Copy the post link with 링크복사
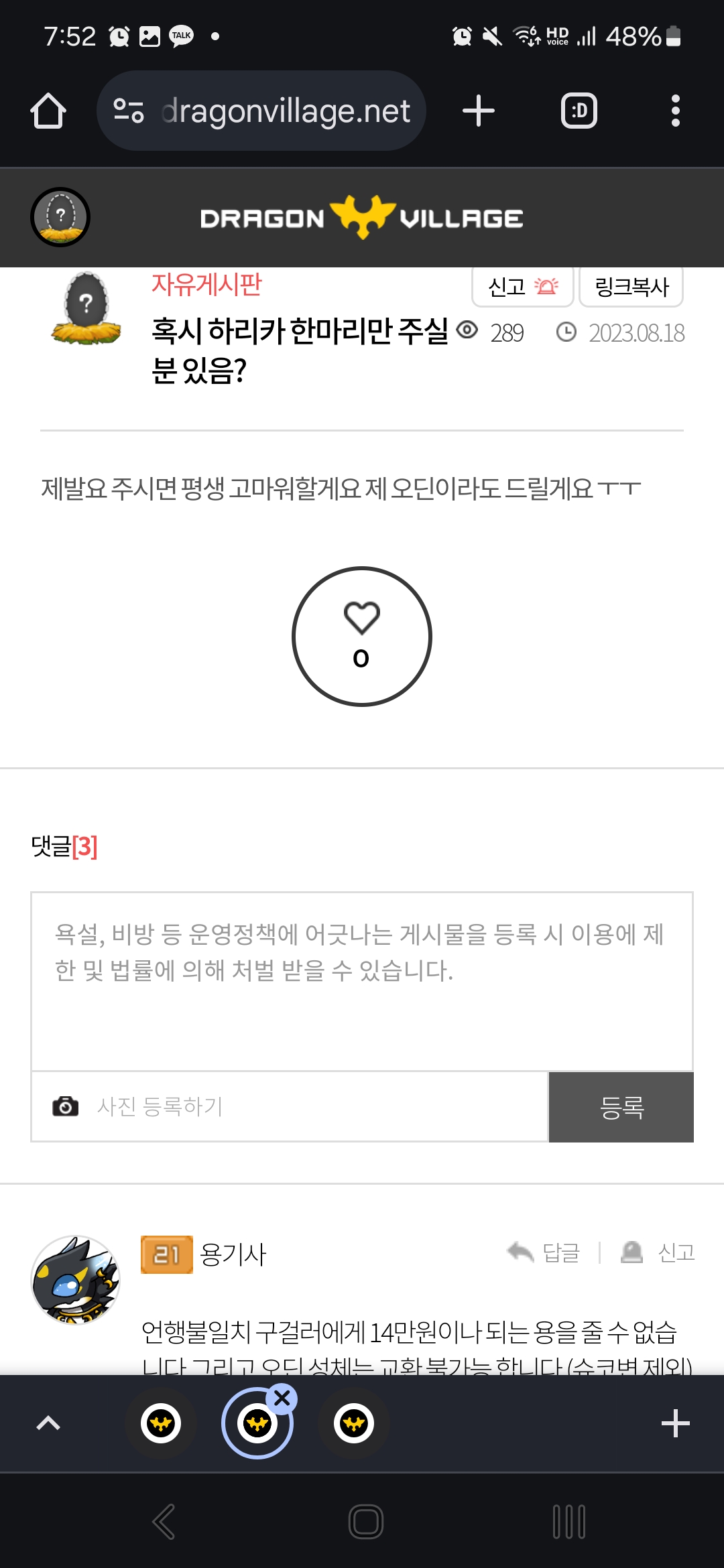 (x=631, y=287)
